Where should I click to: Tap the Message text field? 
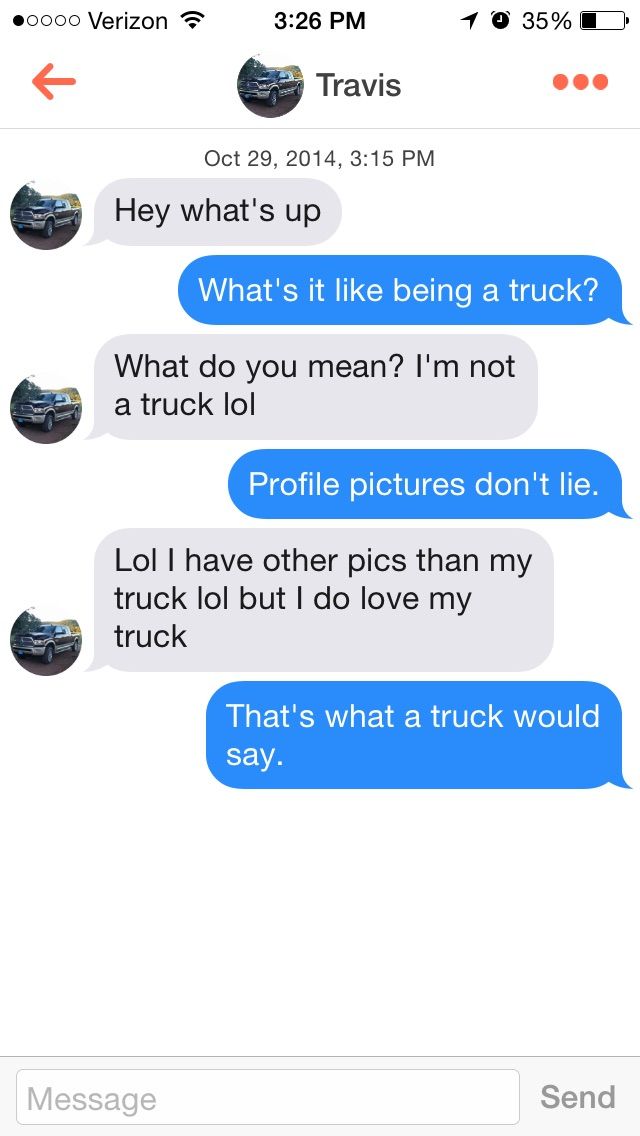[268, 1098]
